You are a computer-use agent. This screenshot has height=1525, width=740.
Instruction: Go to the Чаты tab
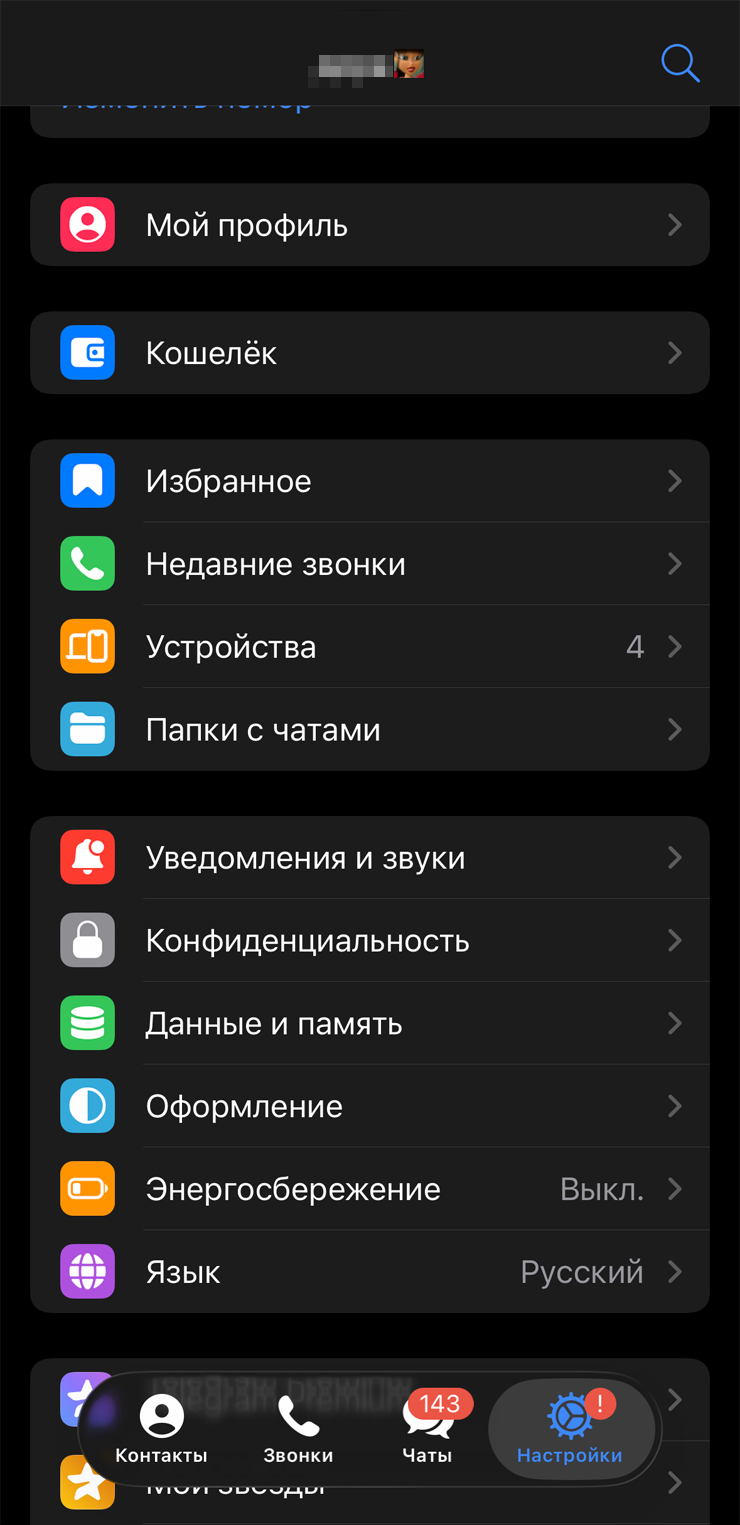pos(427,1430)
